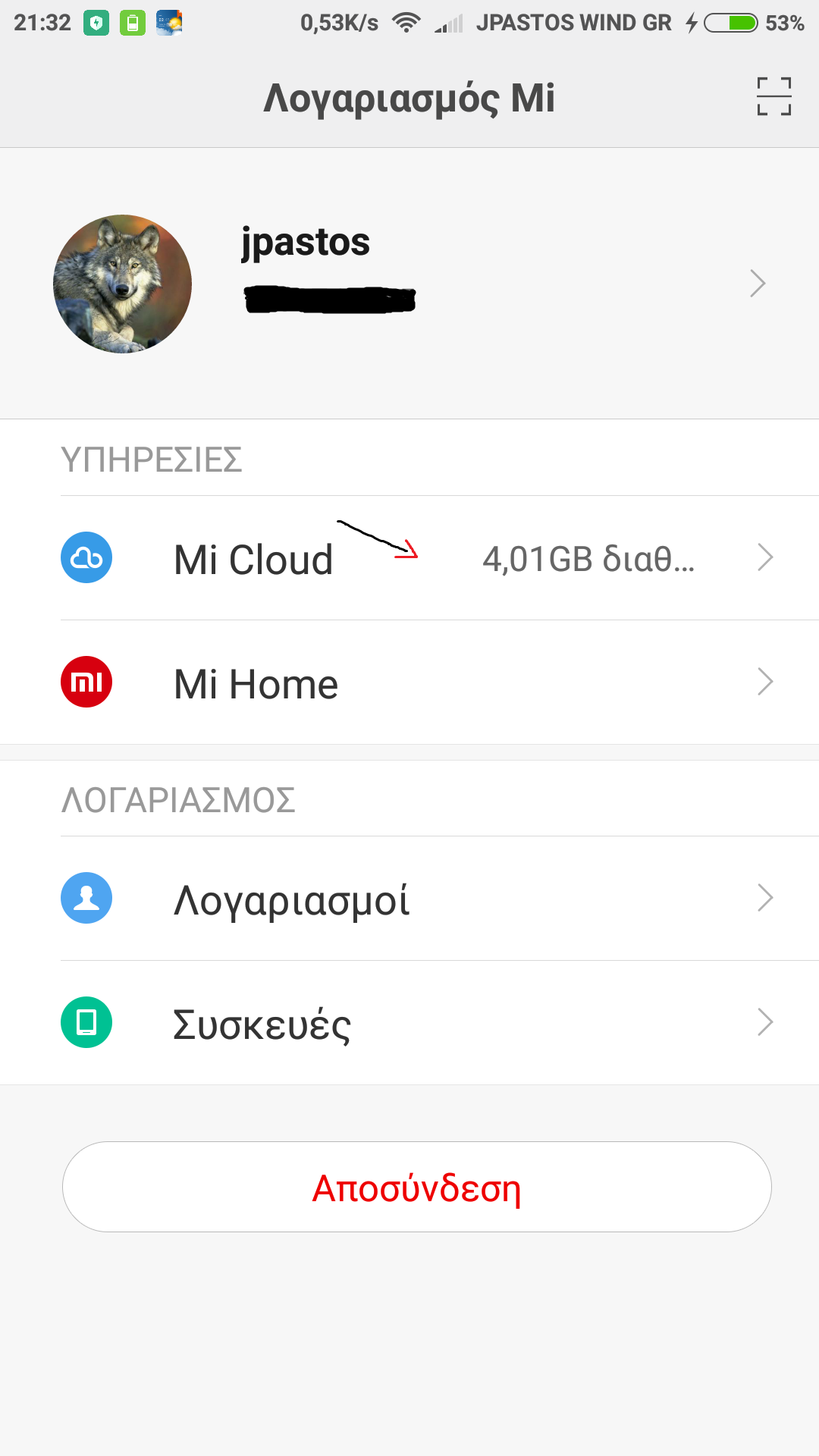Viewport: 819px width, 1456px height.
Task: Open the Mi Cloud service
Action: tap(409, 559)
